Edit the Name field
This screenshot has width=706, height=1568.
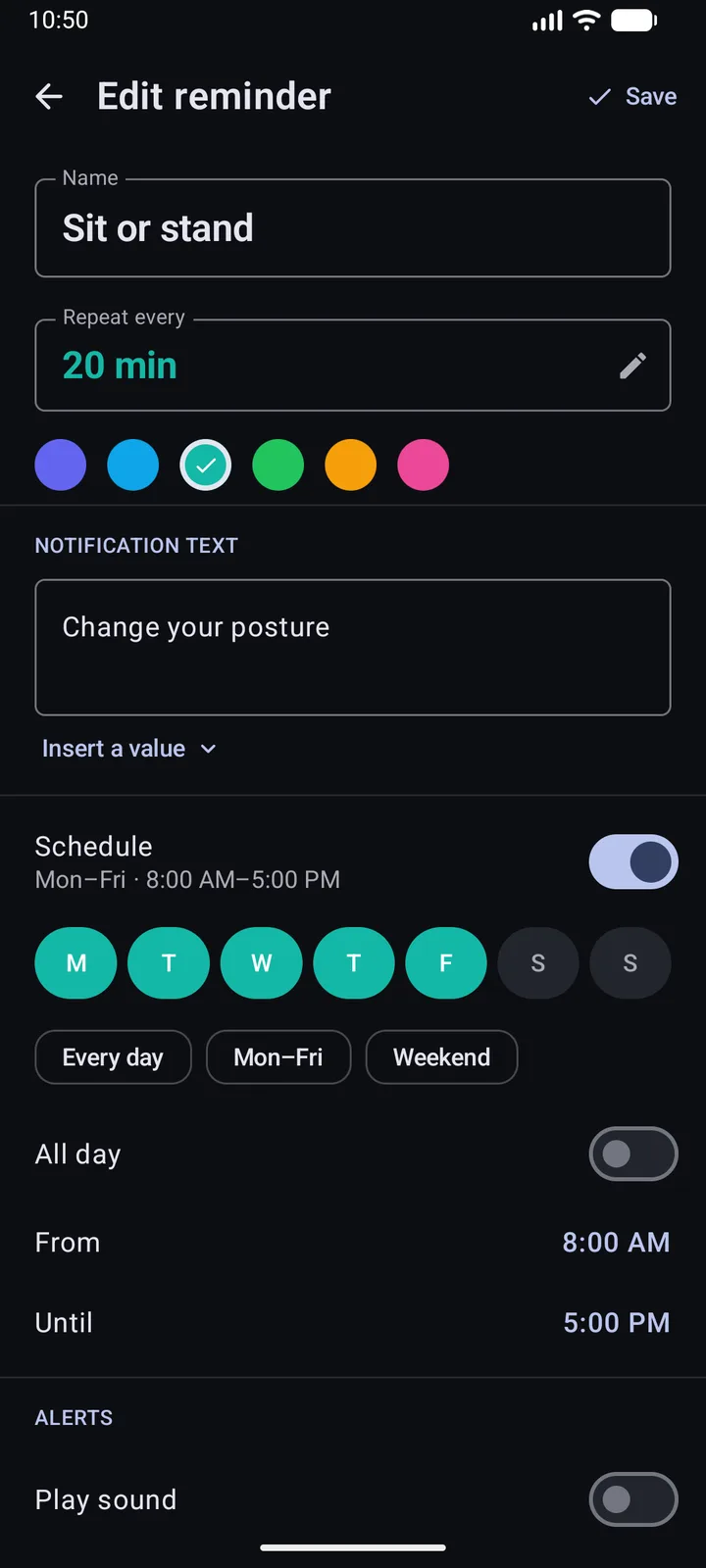pyautogui.click(x=353, y=228)
